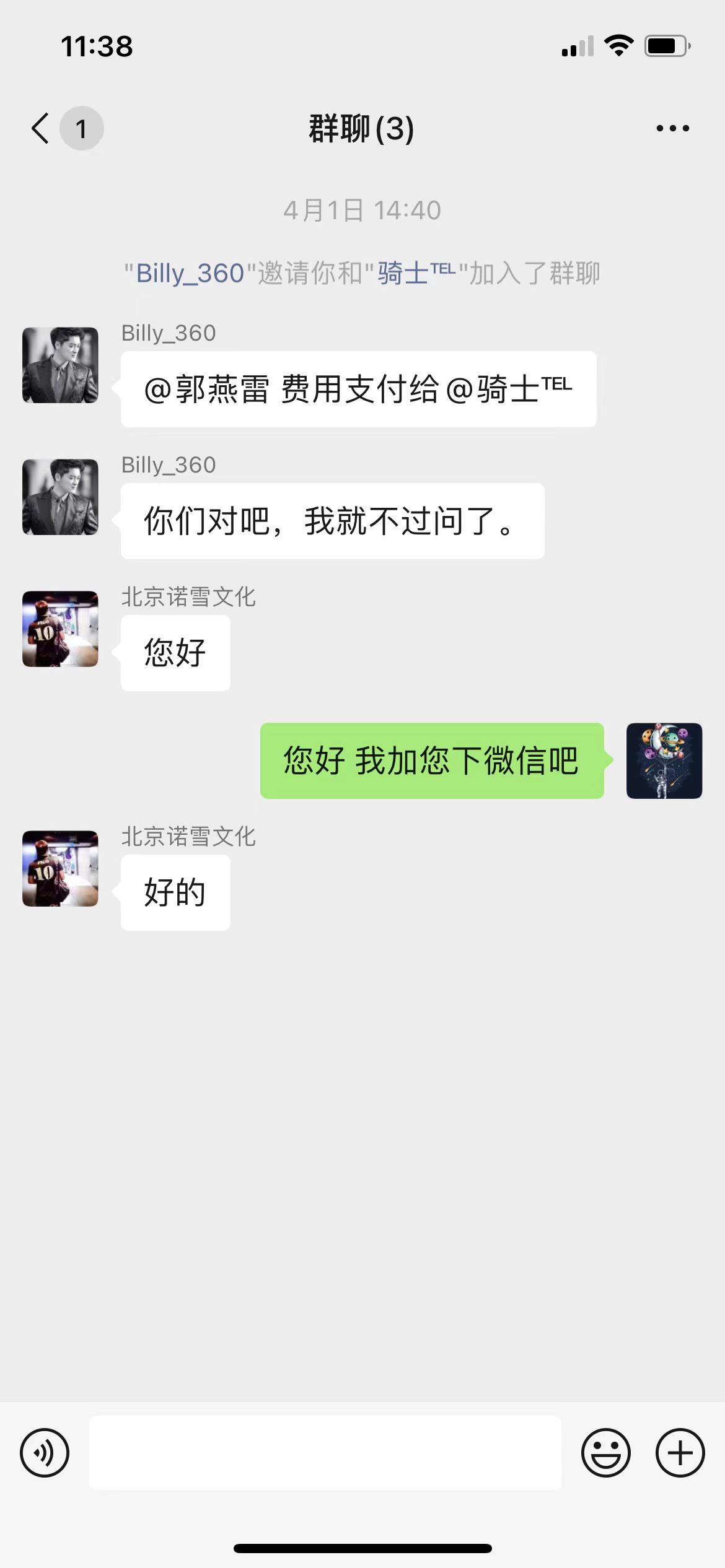725x1568 pixels.
Task: Open the group chat options menu
Action: (672, 129)
